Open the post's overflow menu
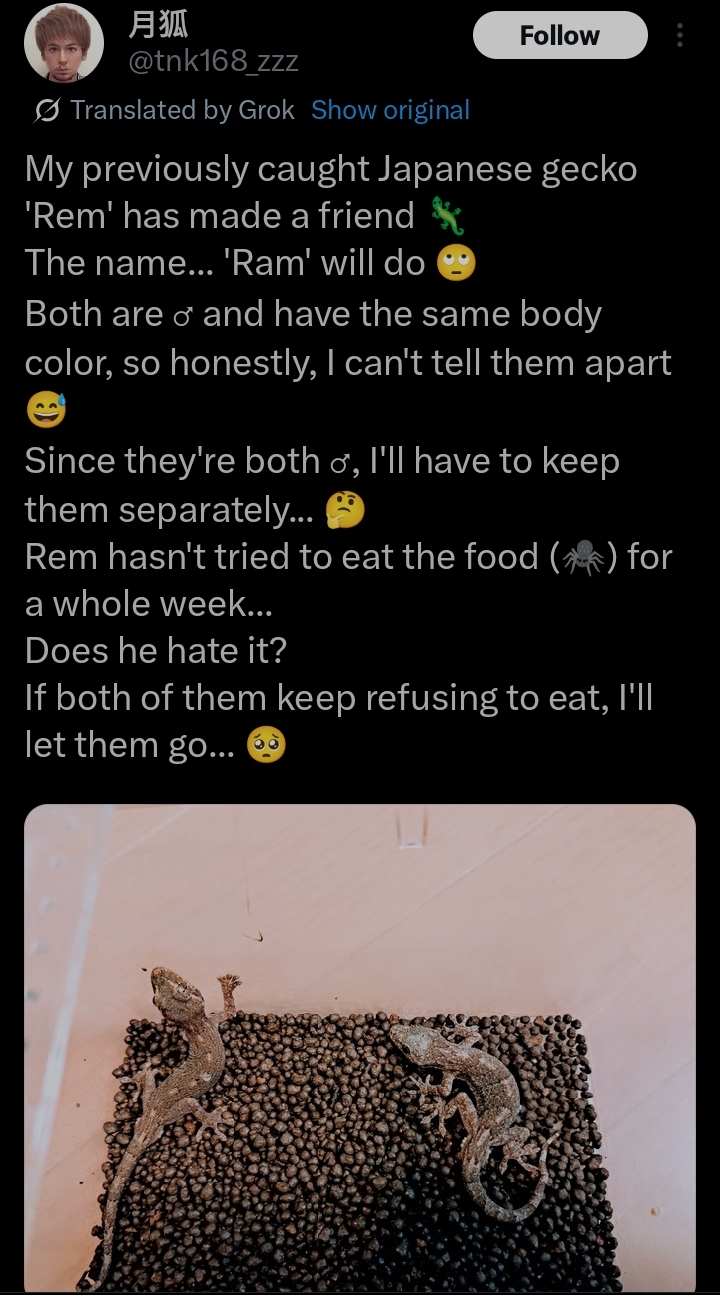 point(681,36)
